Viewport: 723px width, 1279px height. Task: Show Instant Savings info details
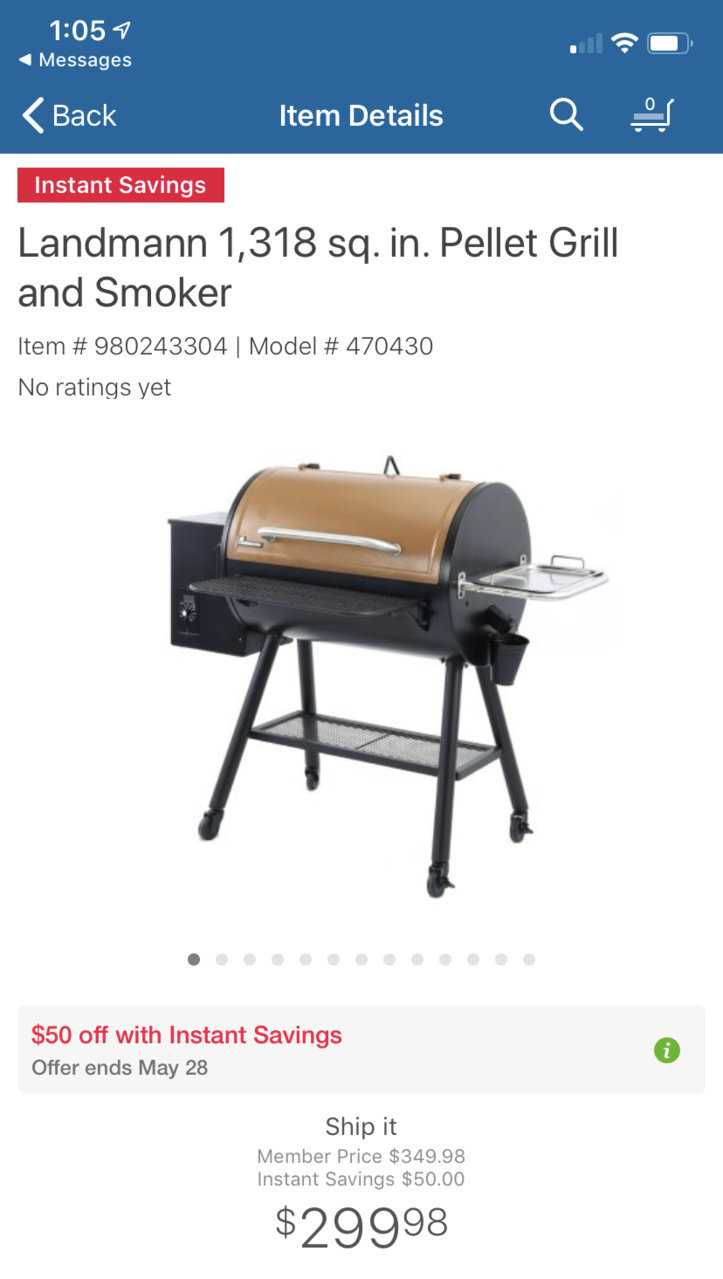[666, 1050]
